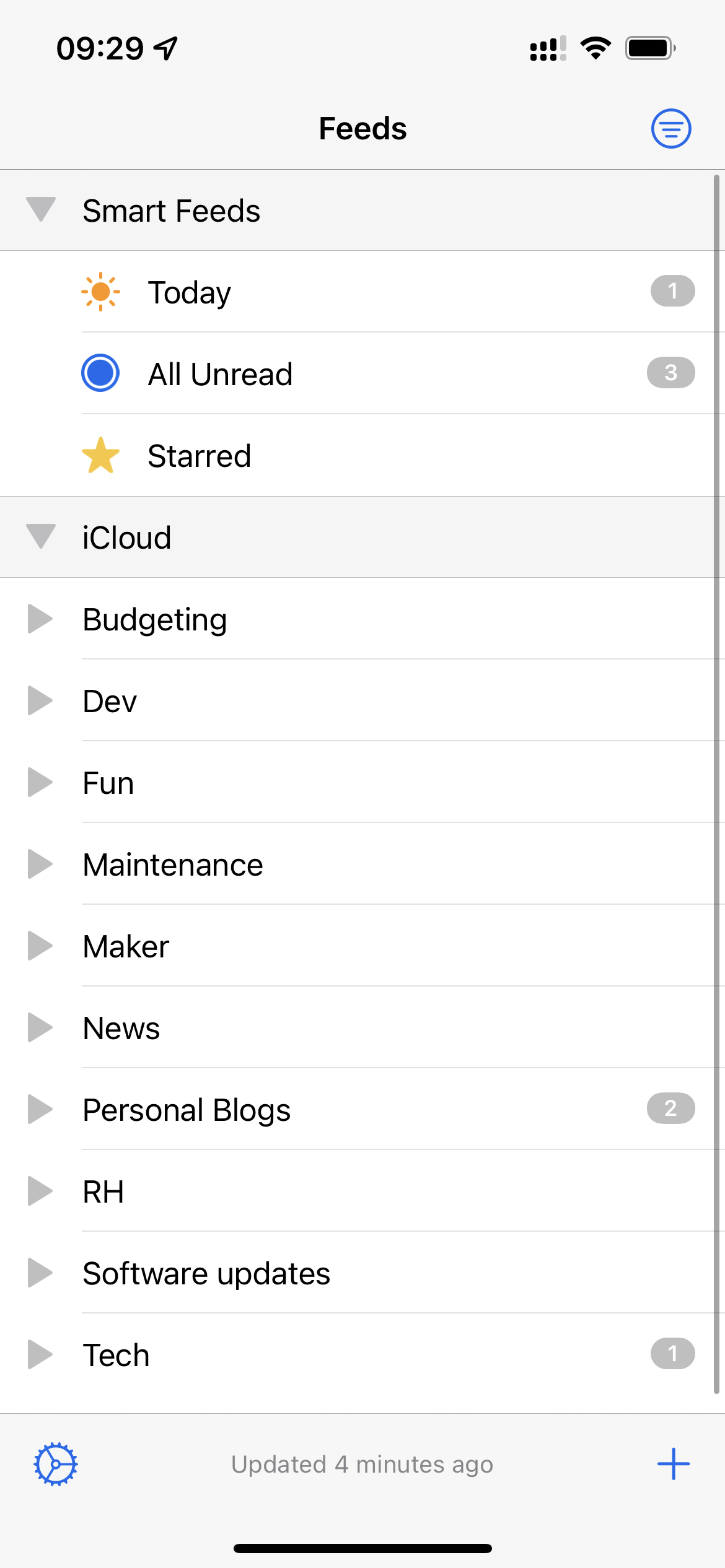Tap the unread badge next to Tech
The image size is (725, 1568).
671,1354
